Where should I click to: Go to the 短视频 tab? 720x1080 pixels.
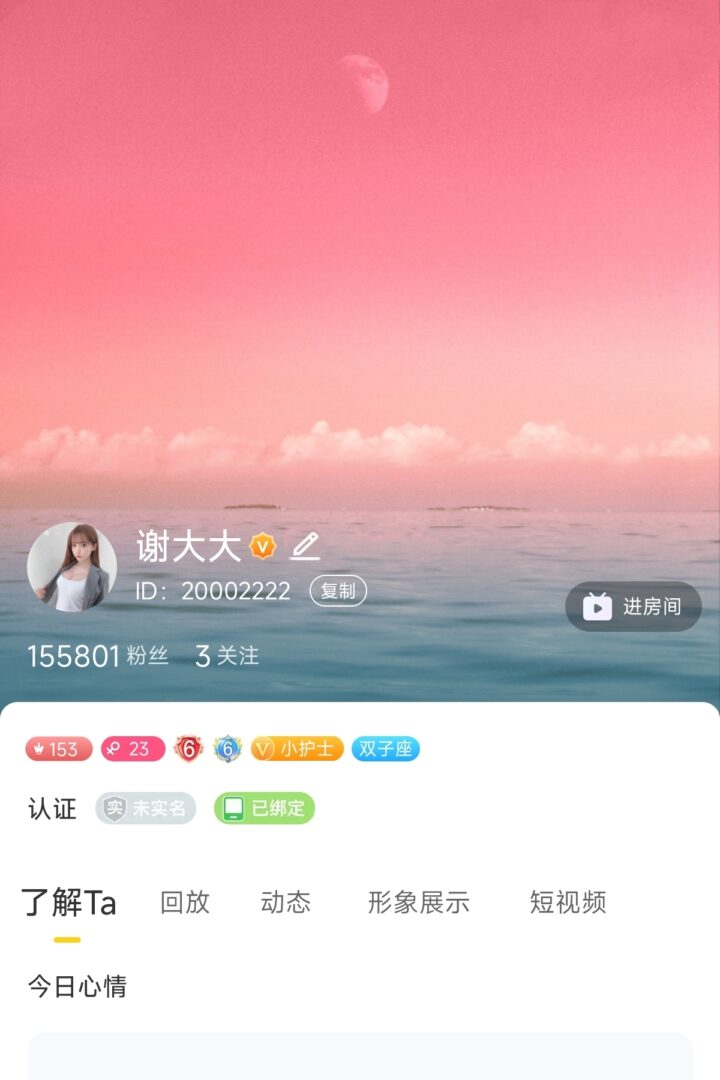(568, 902)
